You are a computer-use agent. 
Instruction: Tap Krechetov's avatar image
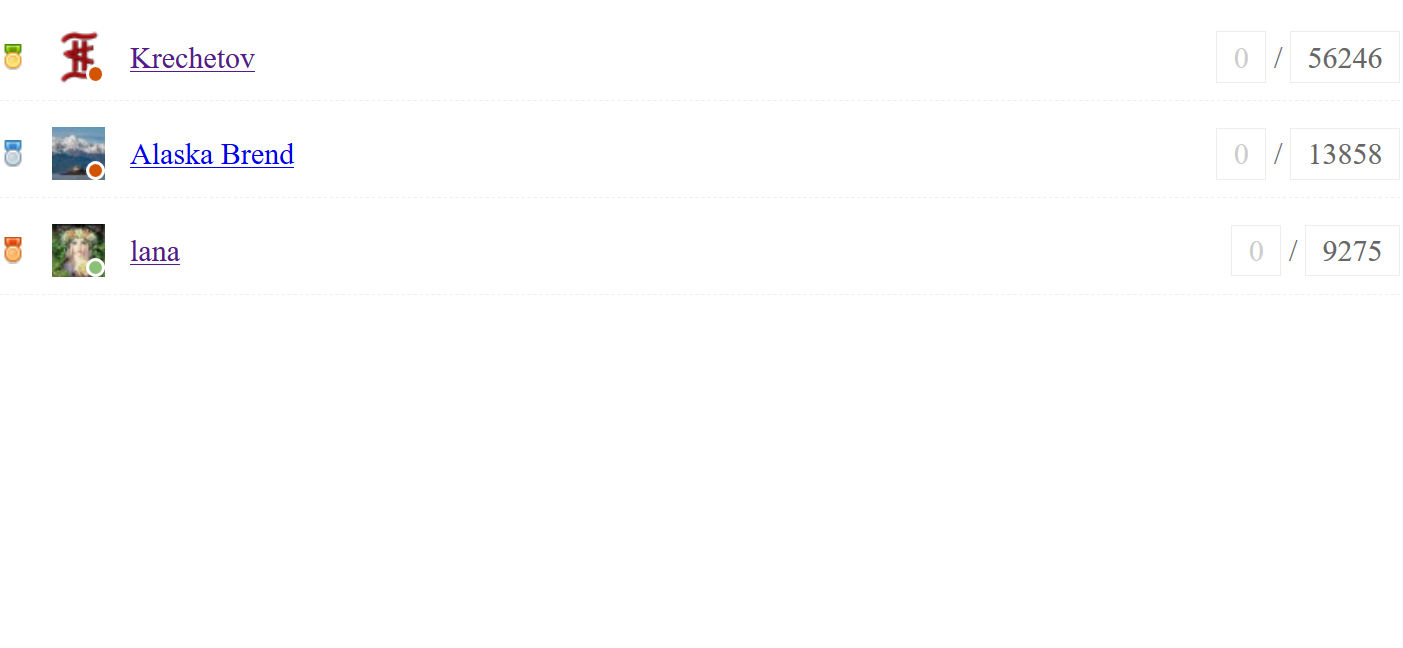[x=78, y=57]
